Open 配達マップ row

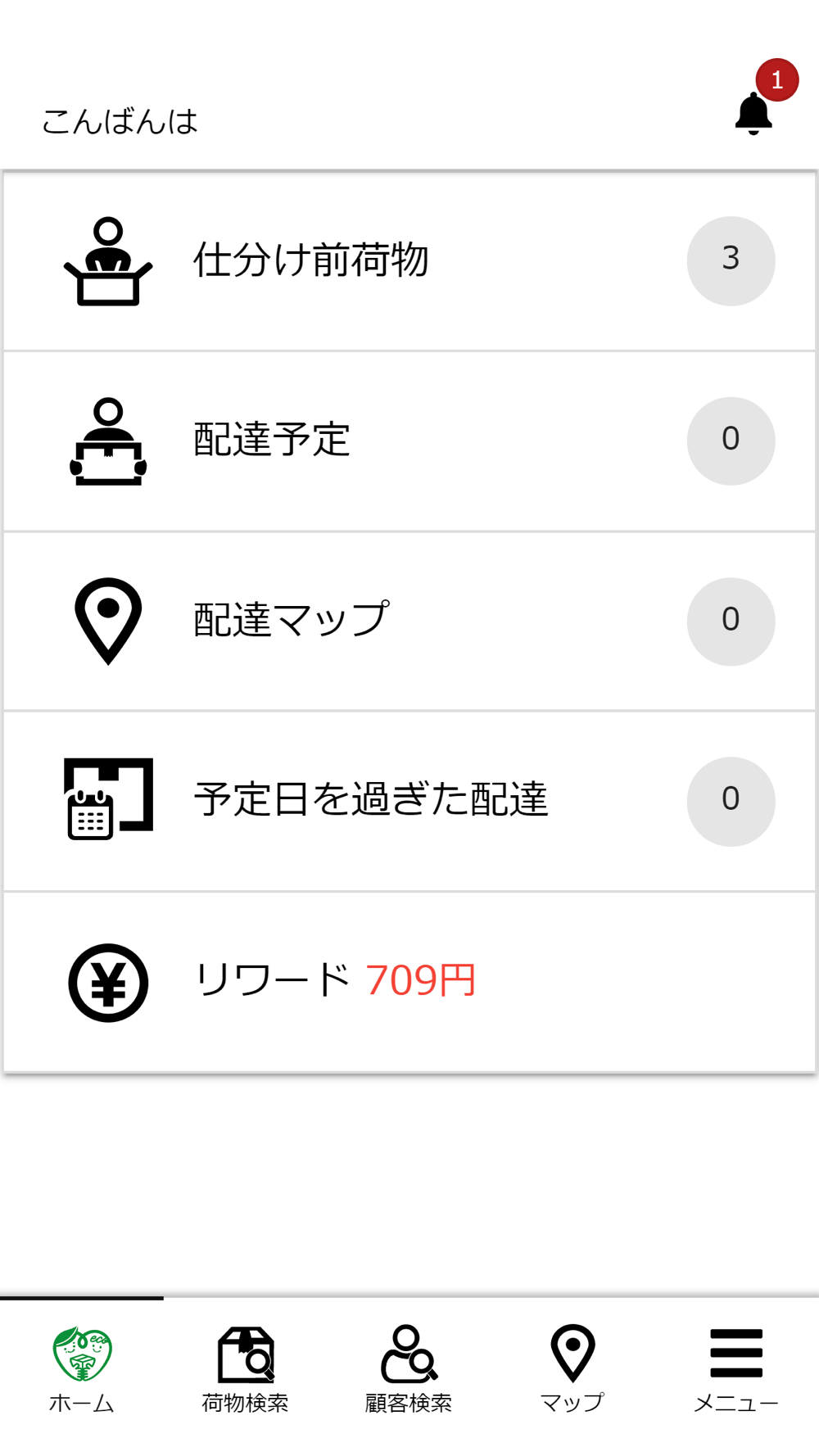(x=409, y=622)
